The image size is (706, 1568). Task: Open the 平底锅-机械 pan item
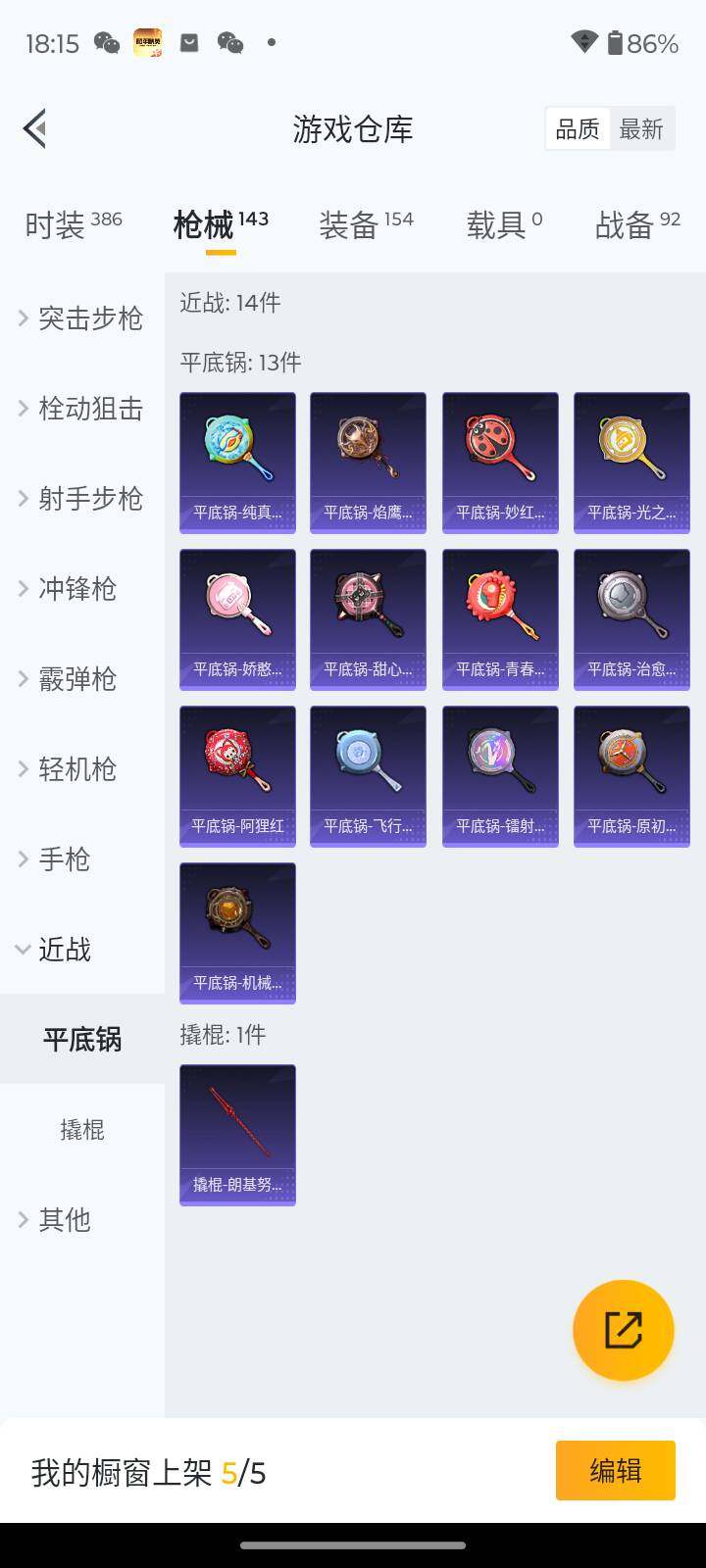pos(237,933)
